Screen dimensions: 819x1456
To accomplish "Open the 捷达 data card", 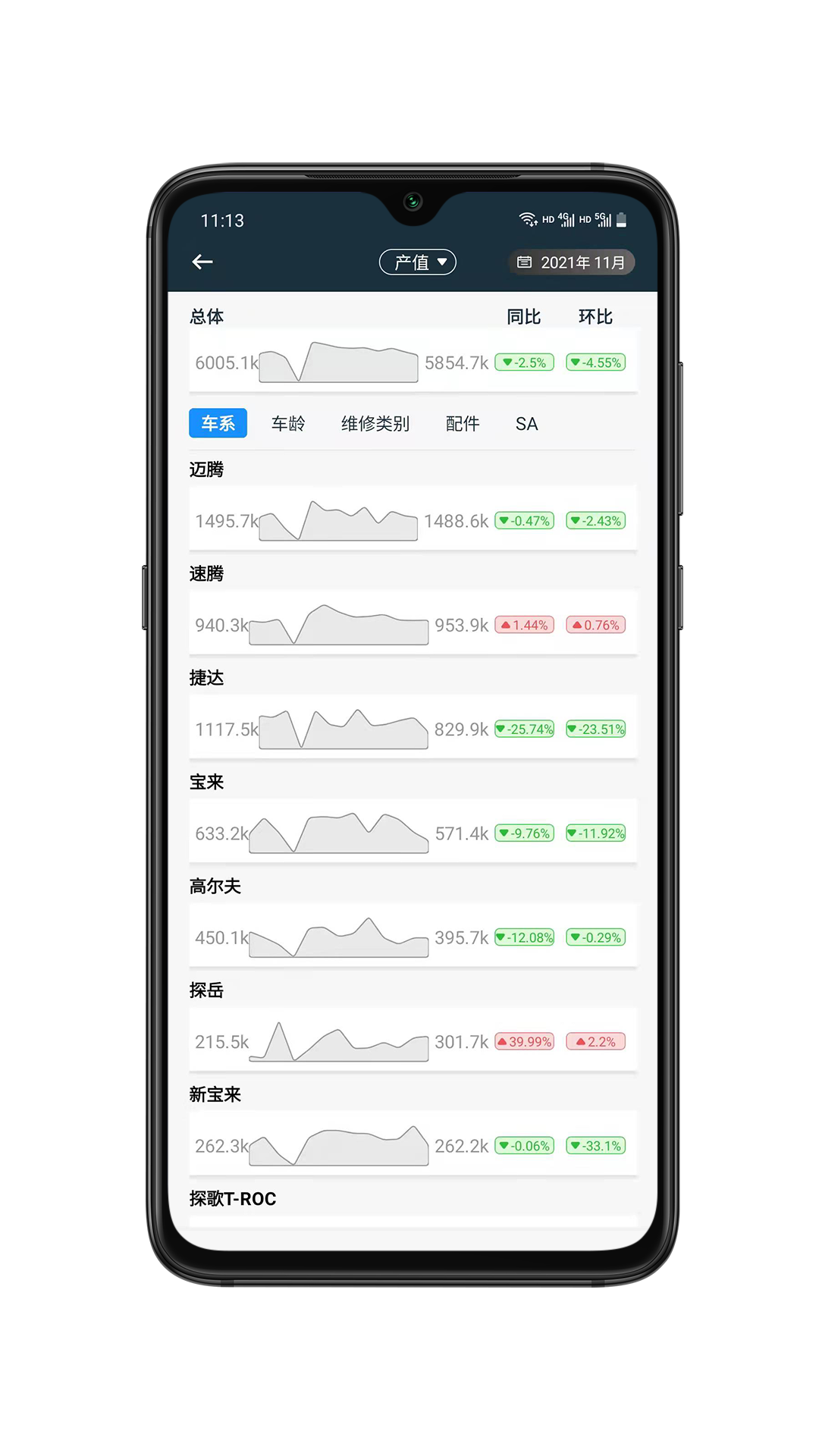I will pos(413,729).
